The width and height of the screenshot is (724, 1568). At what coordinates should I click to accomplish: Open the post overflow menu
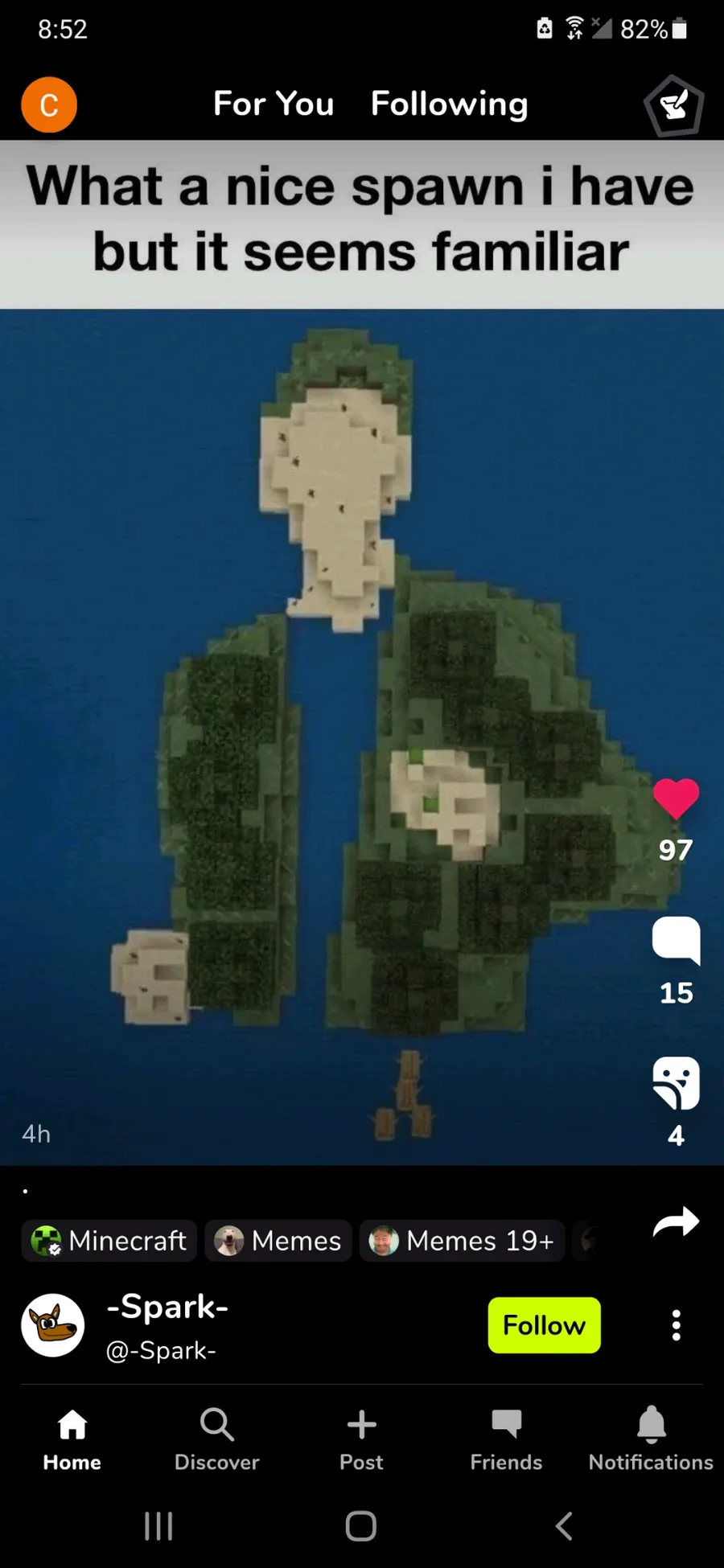point(676,1325)
